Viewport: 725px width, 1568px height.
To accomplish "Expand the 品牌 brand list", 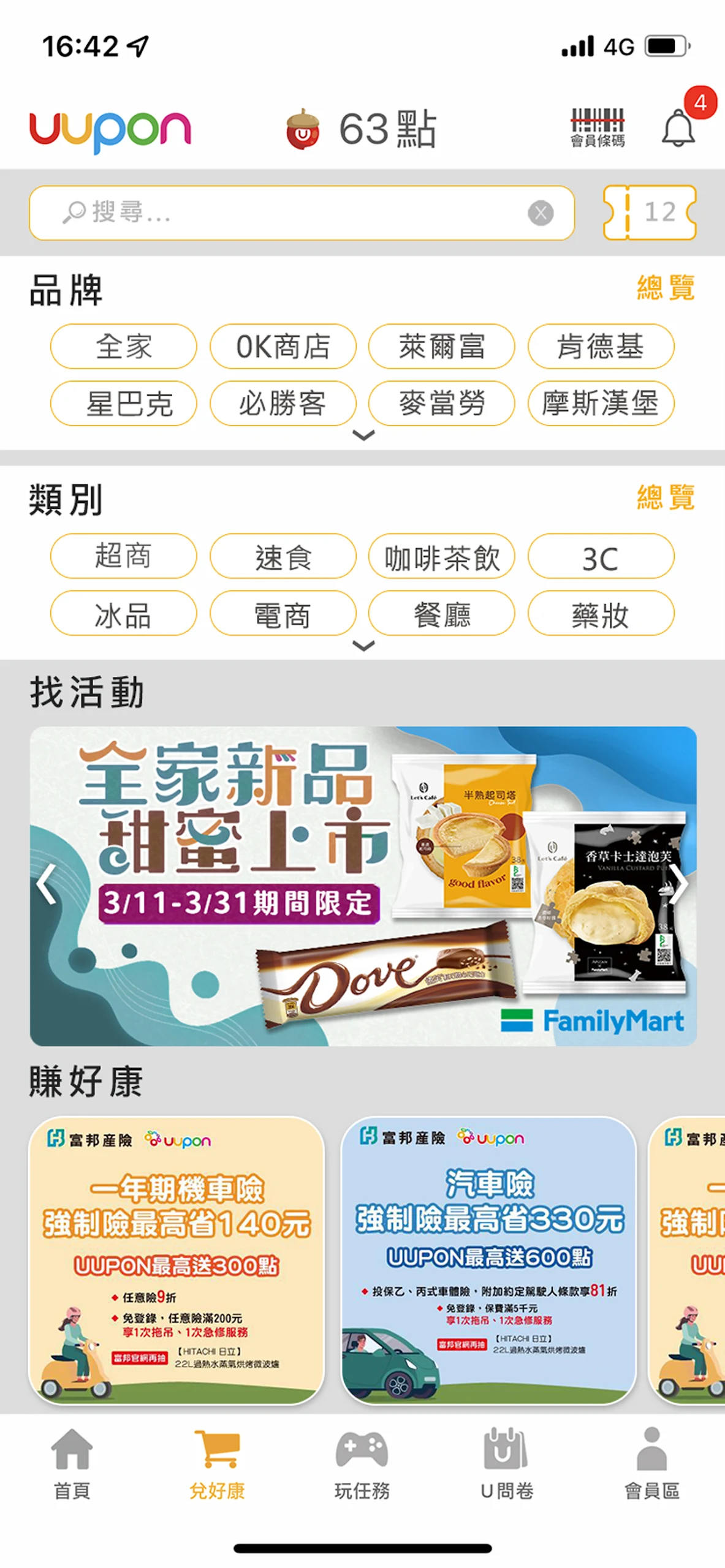I will [363, 435].
